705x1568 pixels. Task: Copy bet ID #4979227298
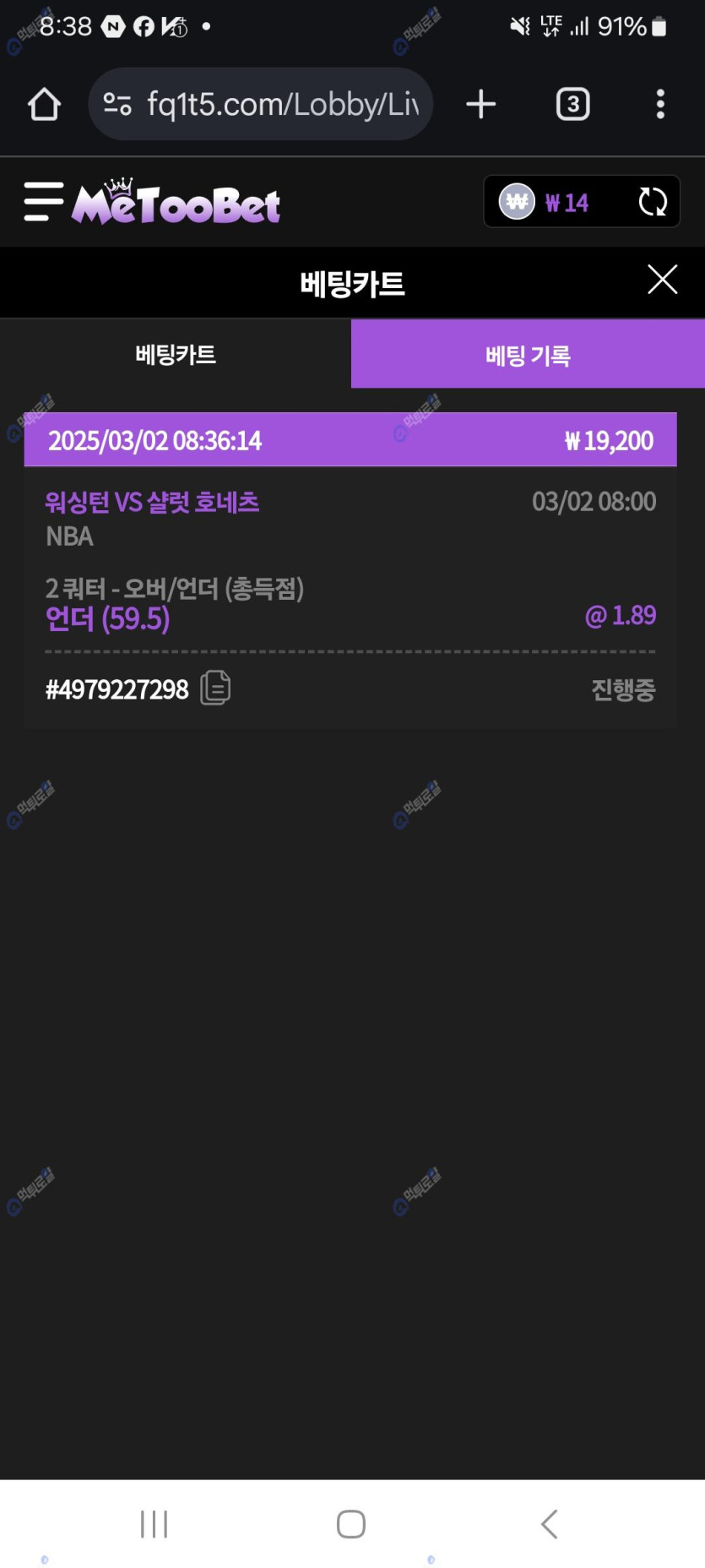(x=216, y=689)
